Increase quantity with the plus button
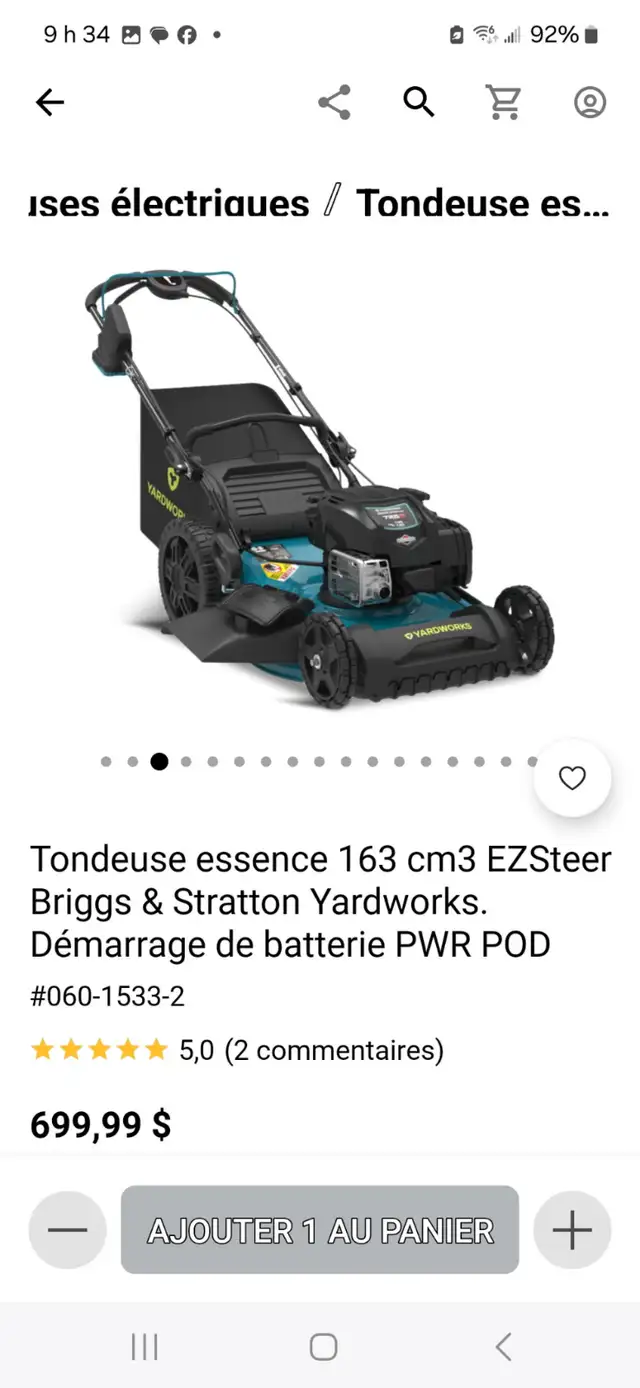This screenshot has height=1388, width=640. [572, 1230]
